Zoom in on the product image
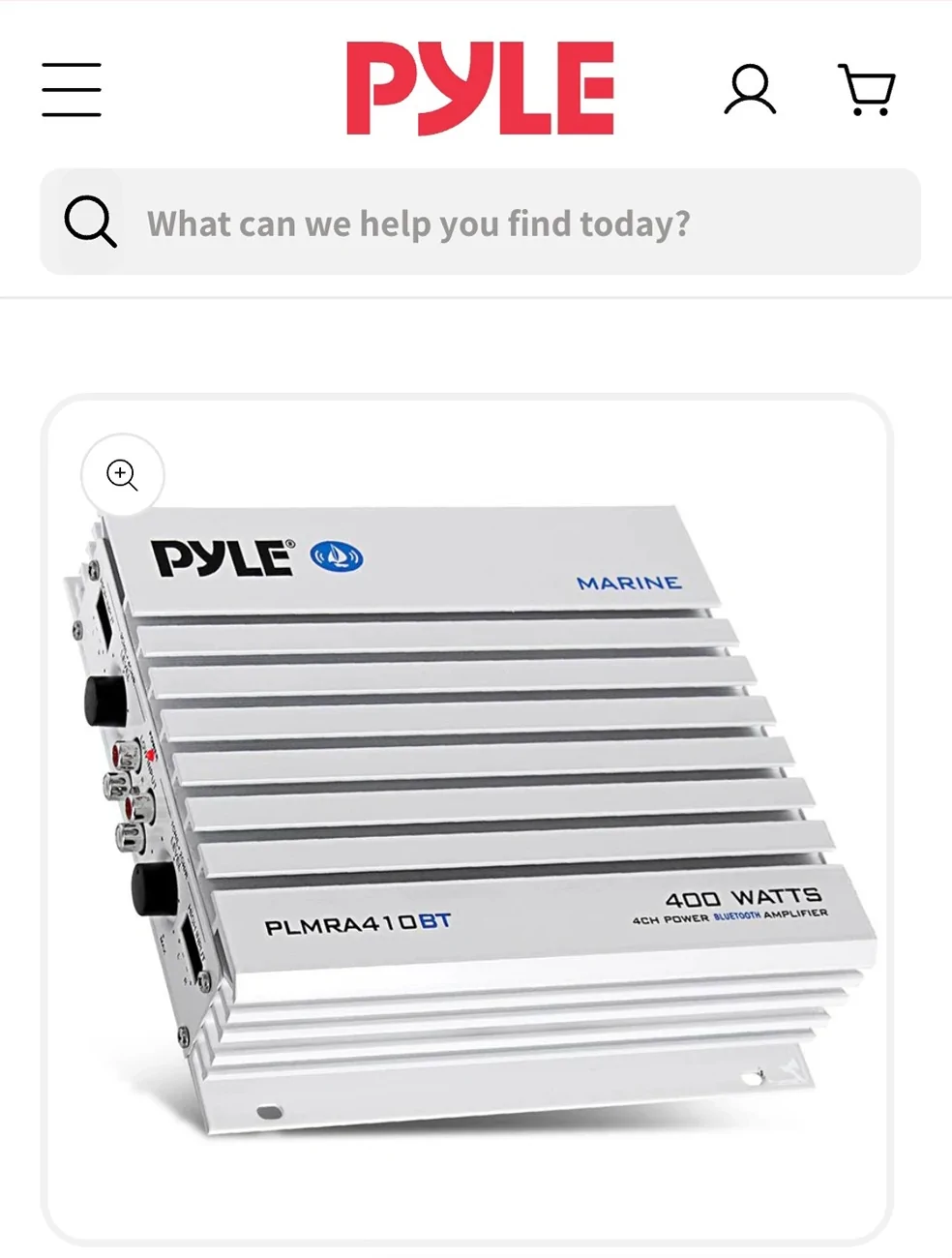 pyautogui.click(x=123, y=475)
